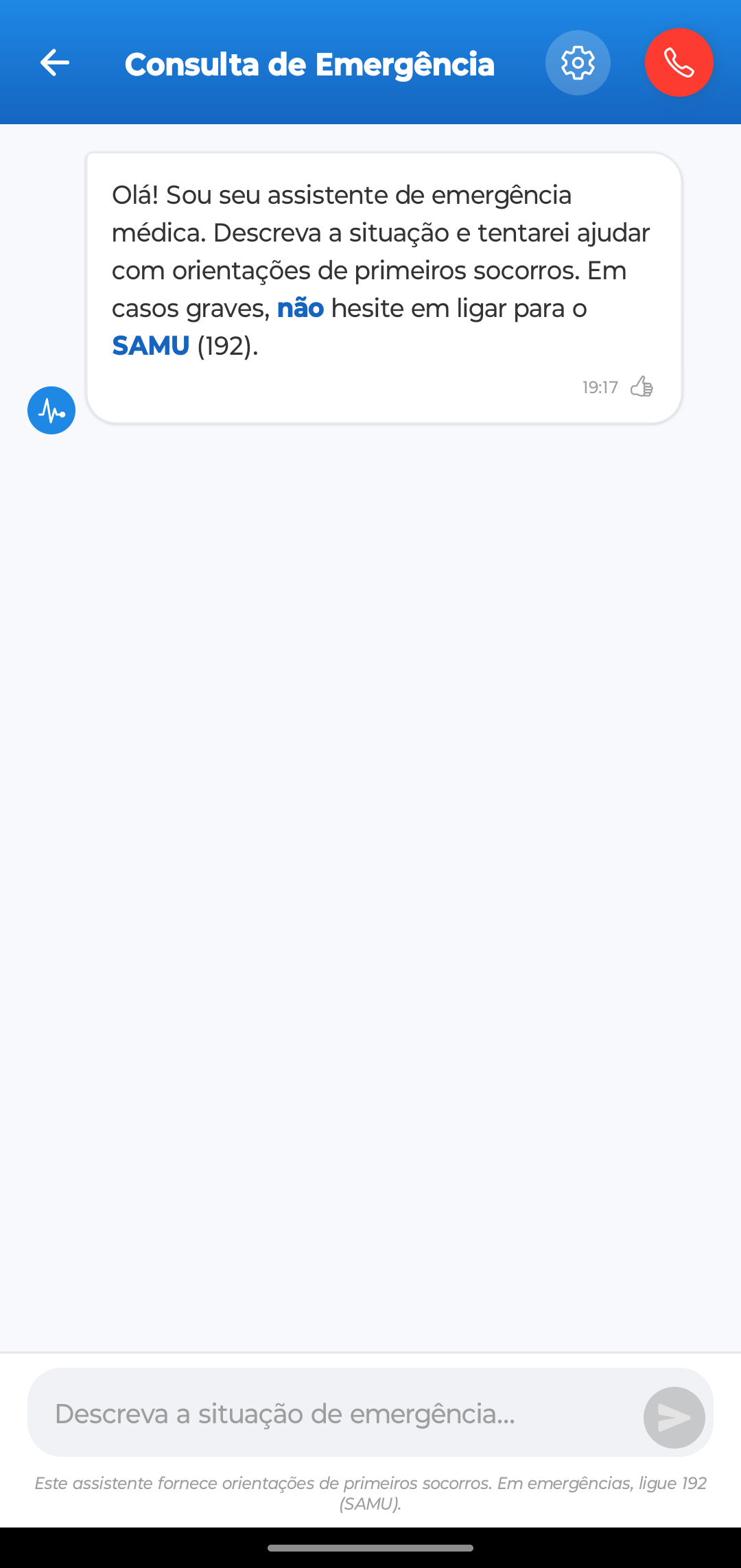
Task: Open emergency consultation settings
Action: (x=578, y=62)
